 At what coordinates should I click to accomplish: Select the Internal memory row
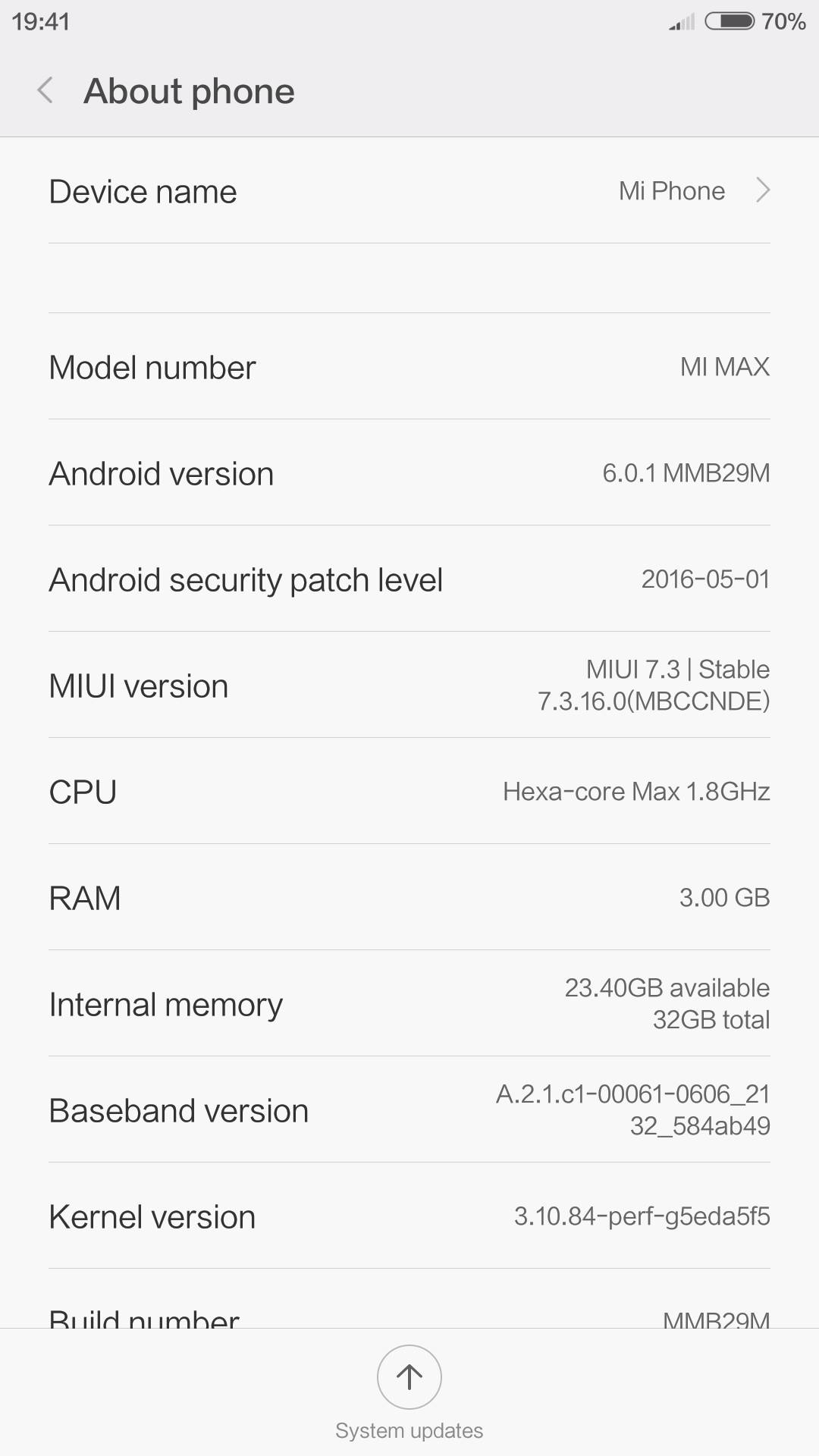(x=409, y=1004)
